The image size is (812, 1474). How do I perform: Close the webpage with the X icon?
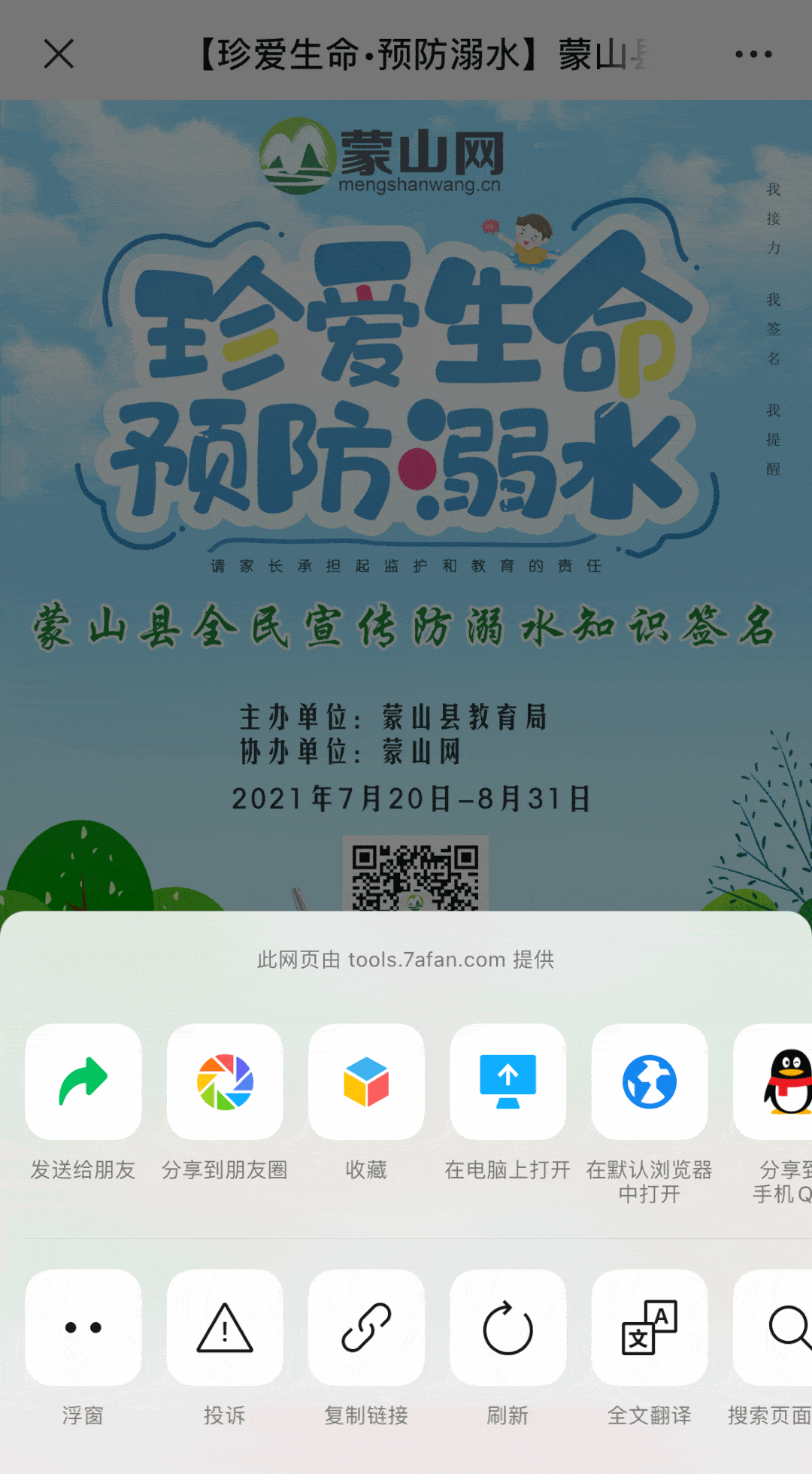pyautogui.click(x=59, y=54)
